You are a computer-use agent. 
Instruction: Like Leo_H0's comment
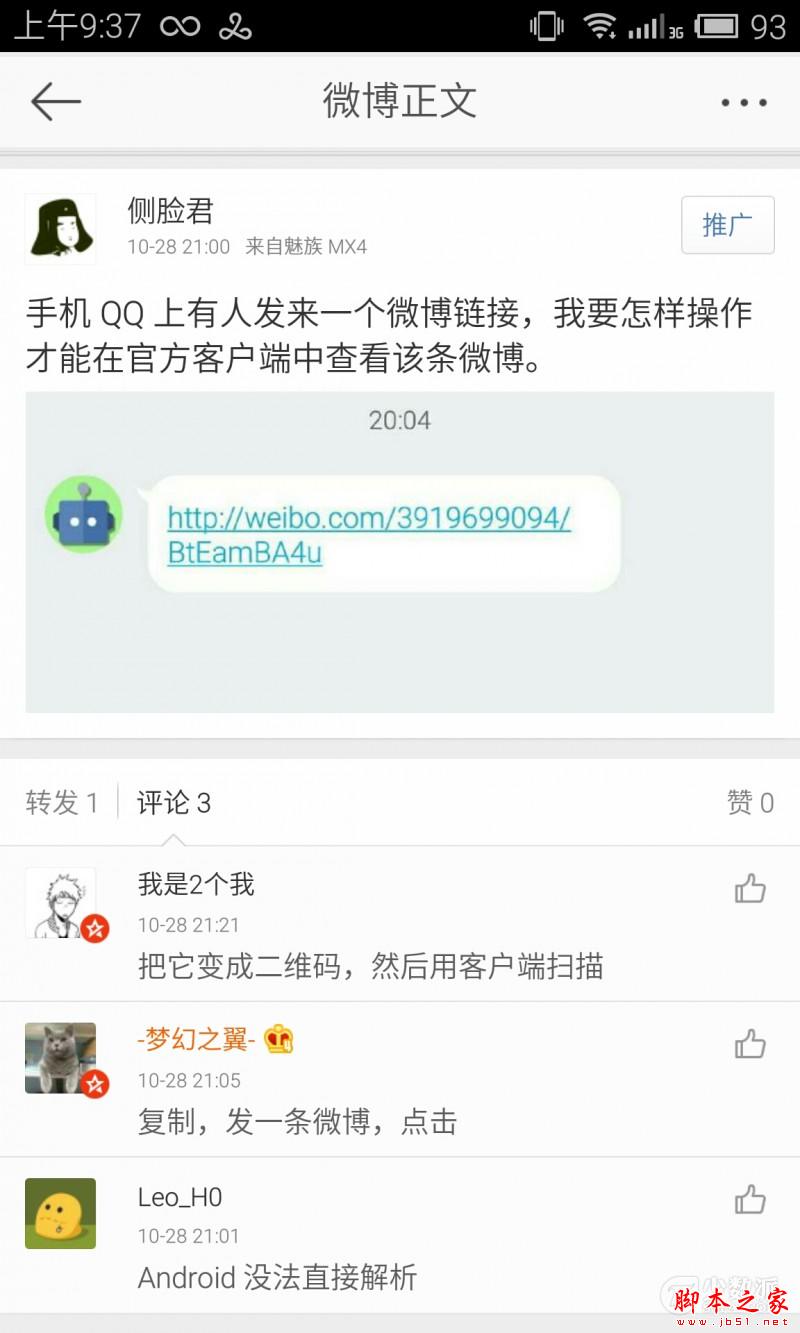[x=751, y=1199]
